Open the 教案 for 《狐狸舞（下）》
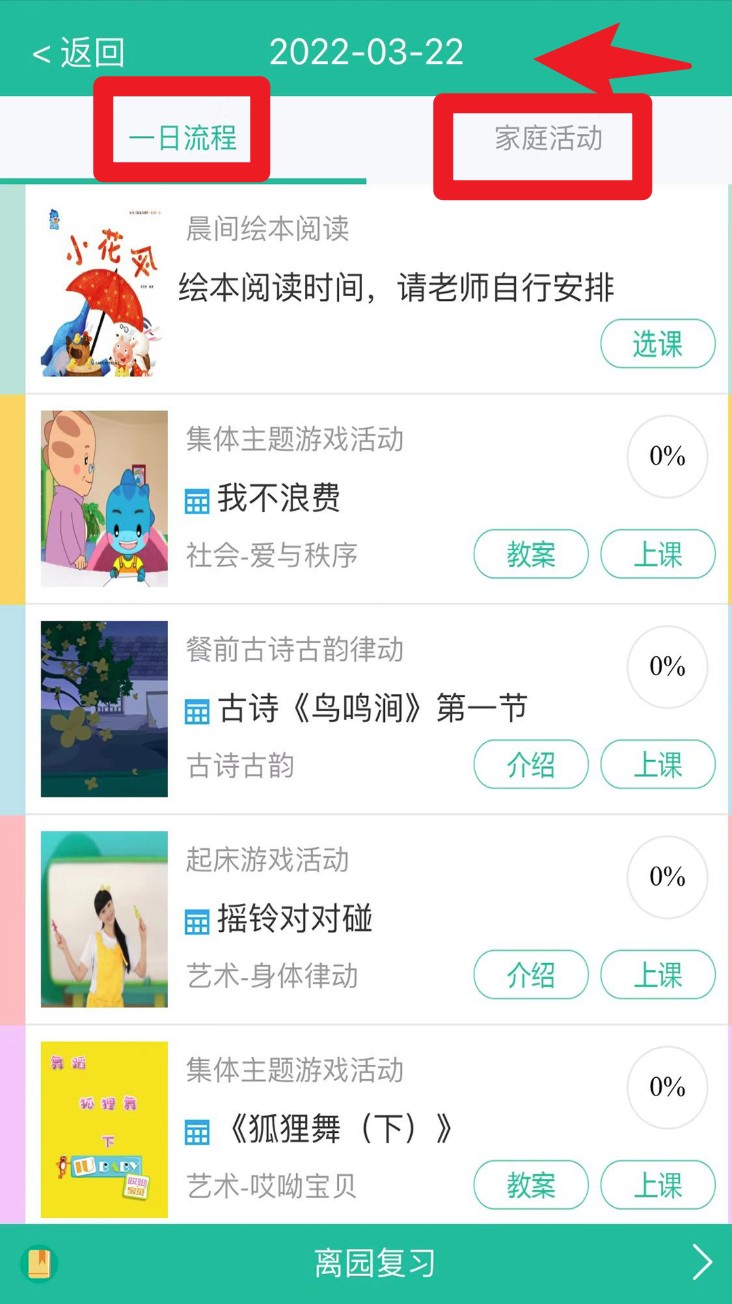This screenshot has width=732, height=1304. click(530, 1185)
